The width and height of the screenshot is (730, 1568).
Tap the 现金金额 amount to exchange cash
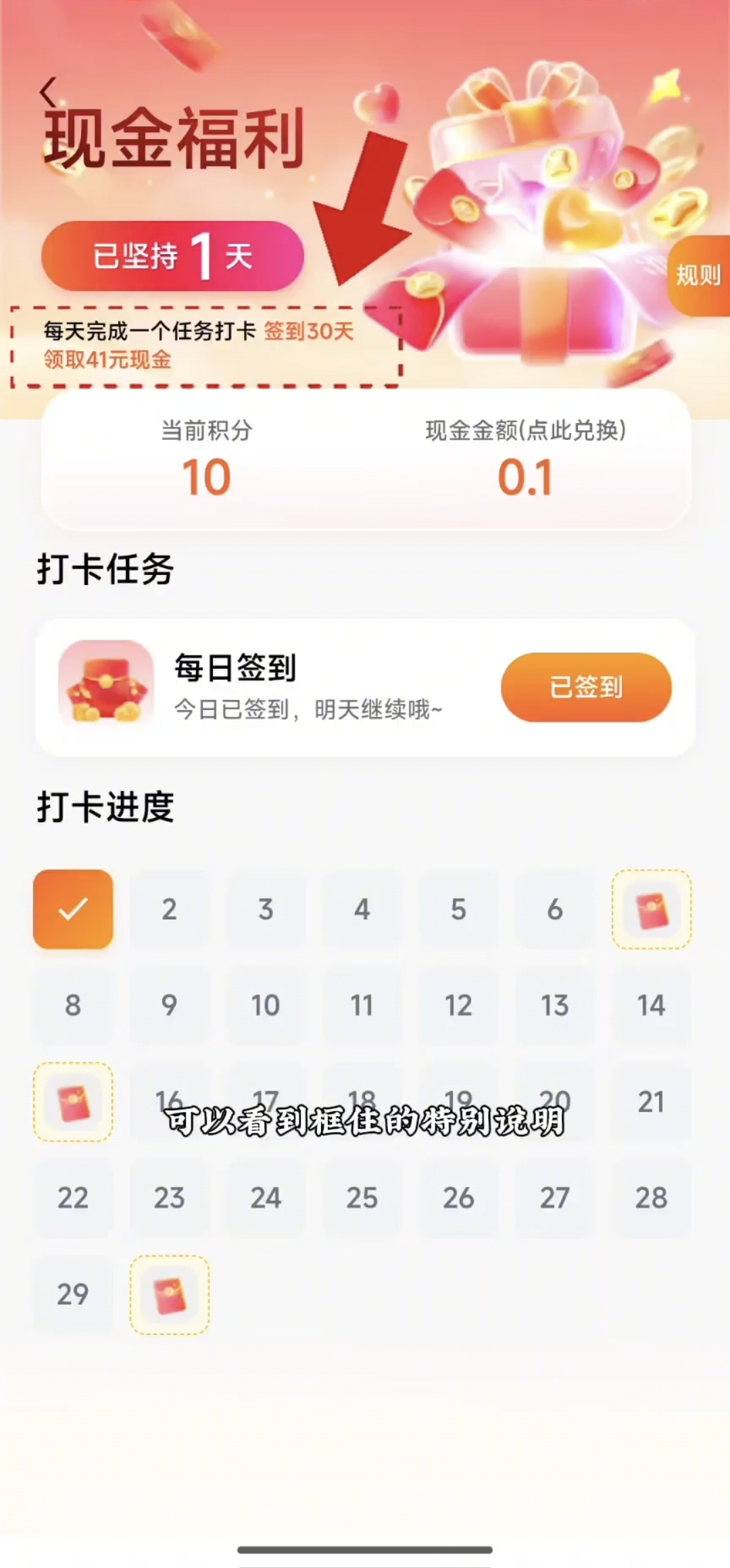click(x=526, y=477)
